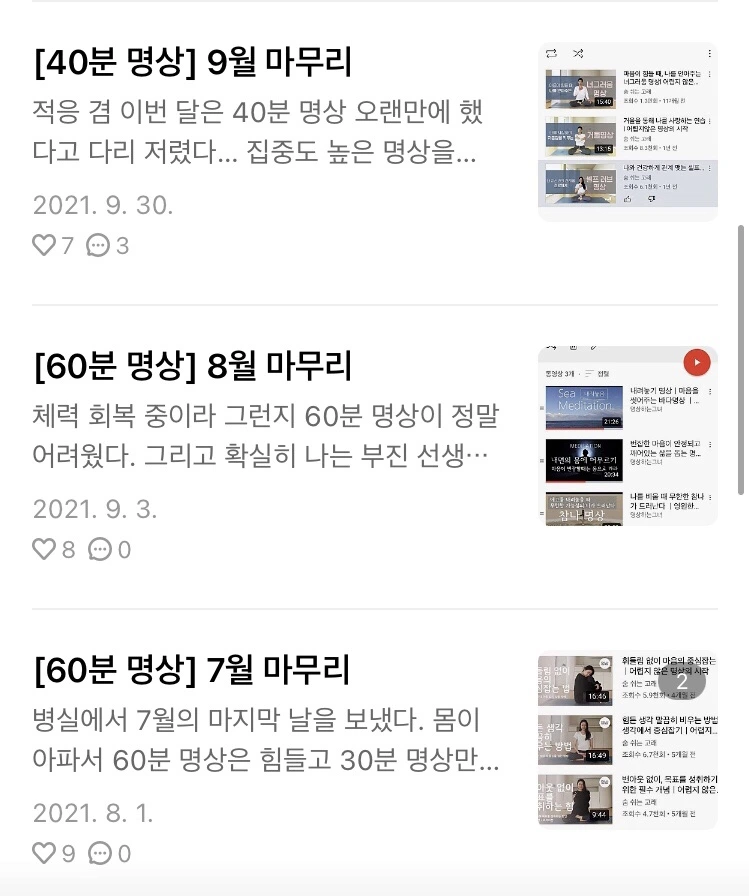Click the 정렬 sort option in the playlist
Image resolution: width=749 pixels, height=896 pixels.
[x=599, y=373]
